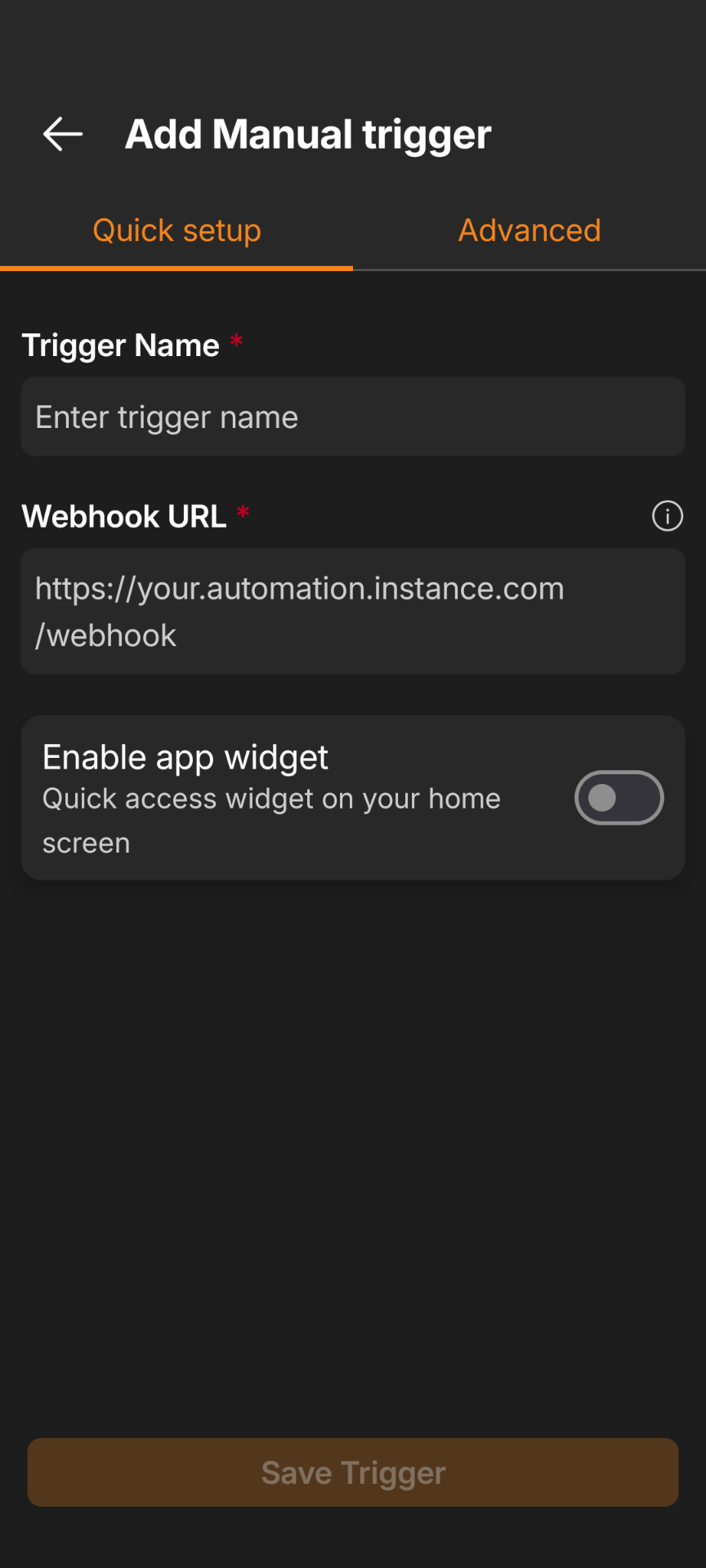Enable the app widget switch
This screenshot has height=1568, width=706.
click(x=619, y=798)
